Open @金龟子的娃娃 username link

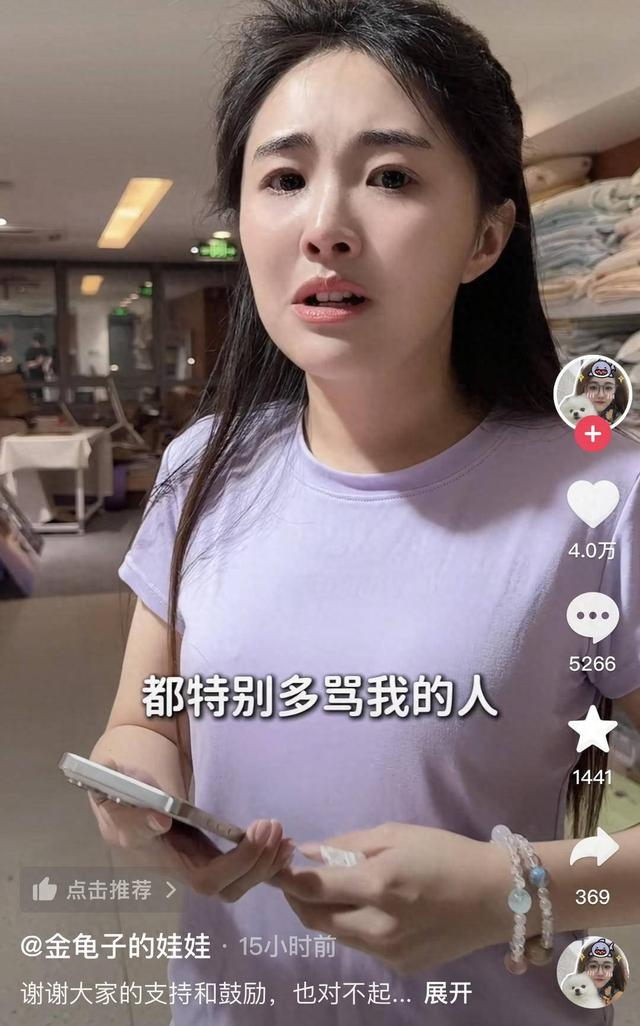[x=116, y=947]
